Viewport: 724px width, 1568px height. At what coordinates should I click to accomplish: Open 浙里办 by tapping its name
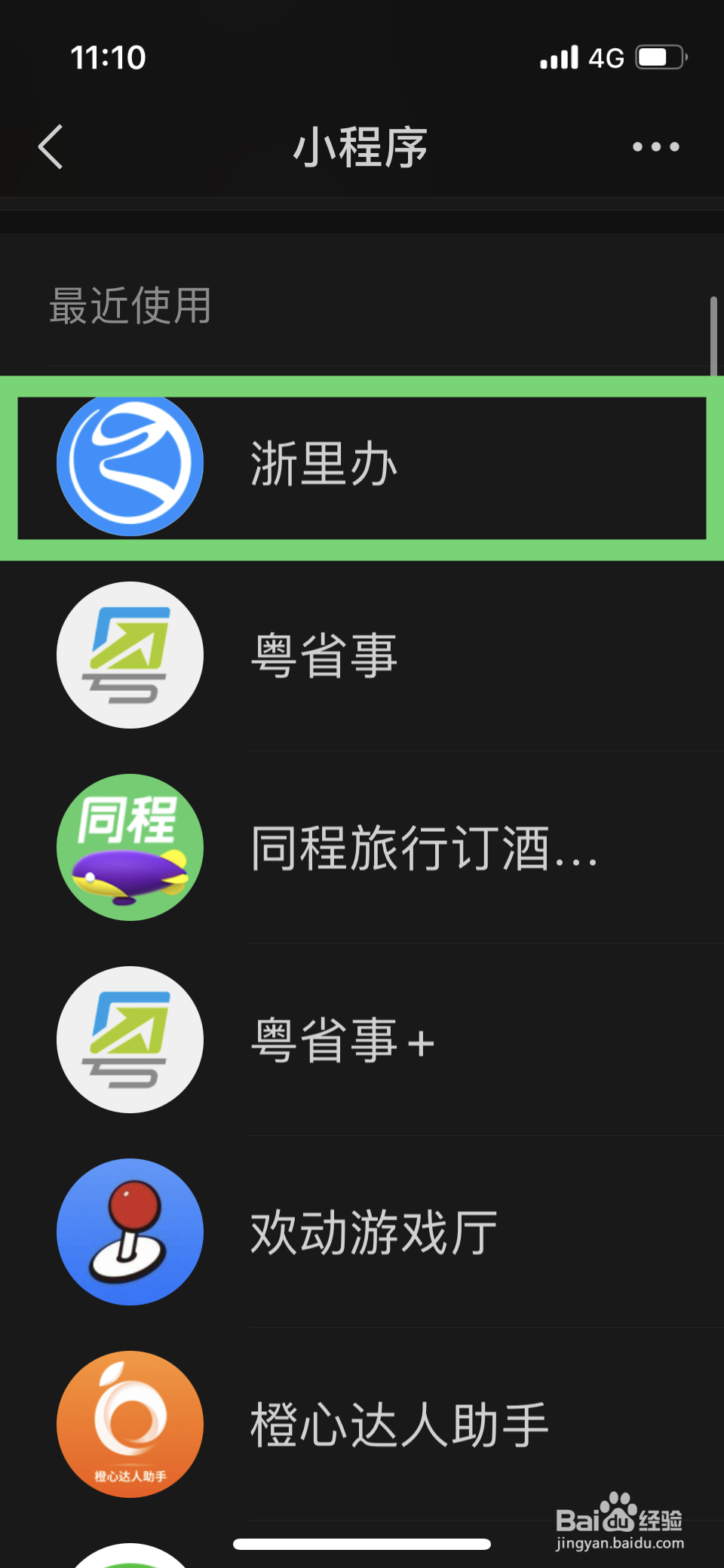point(324,465)
